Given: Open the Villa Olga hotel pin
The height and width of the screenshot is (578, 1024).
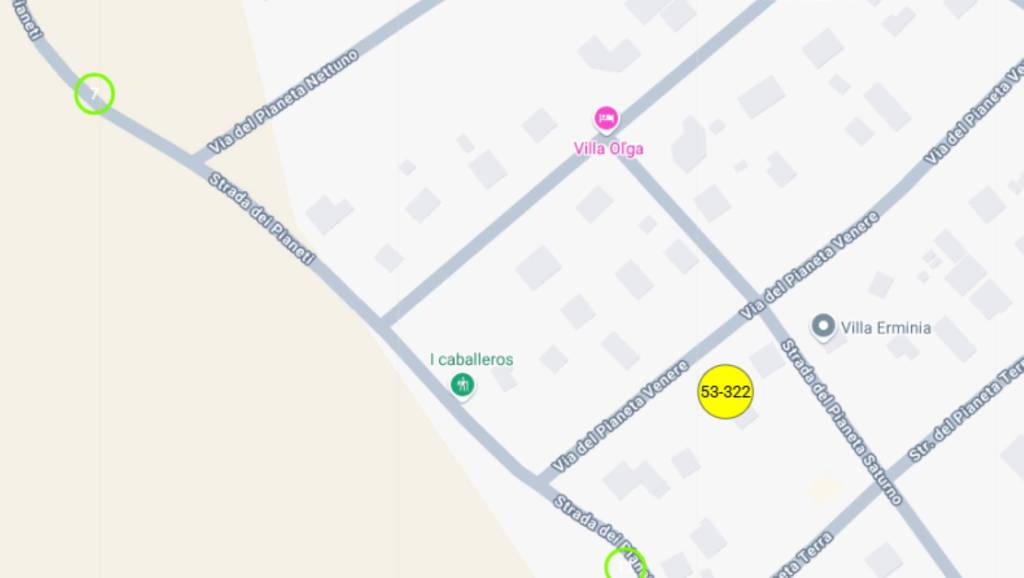Looking at the screenshot, I should coord(605,119).
